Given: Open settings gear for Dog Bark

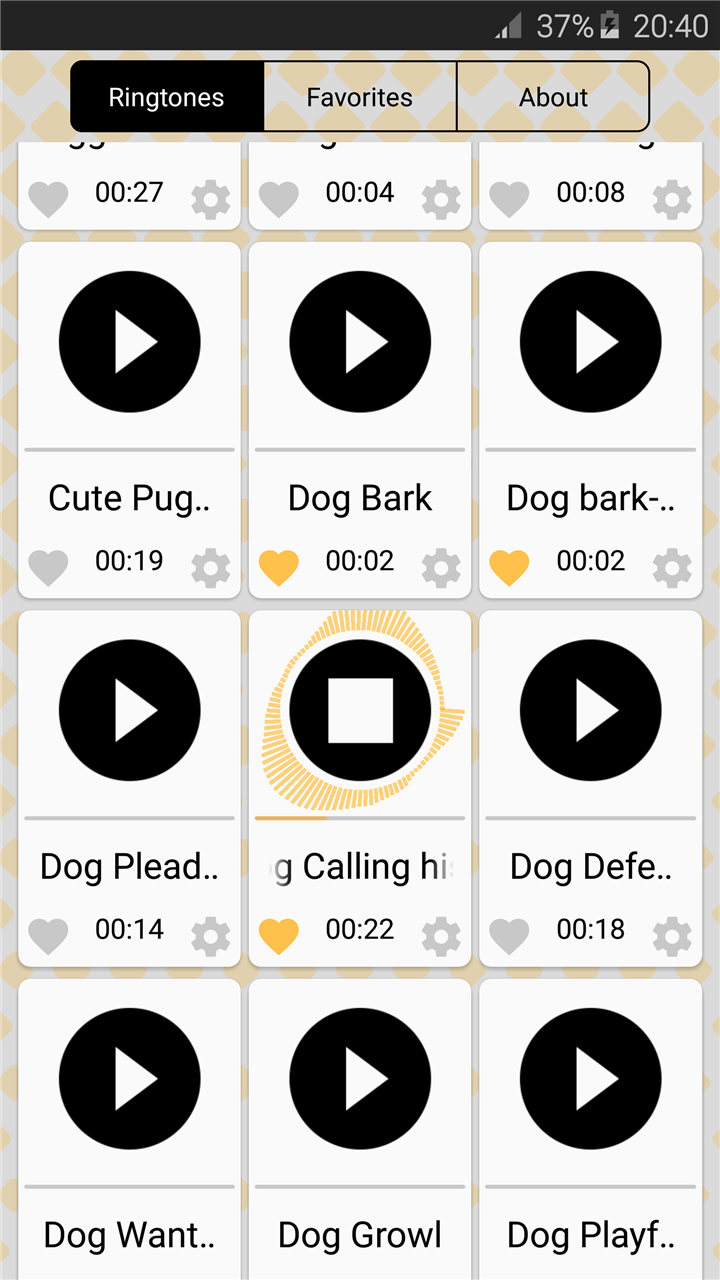Looking at the screenshot, I should coord(439,566).
